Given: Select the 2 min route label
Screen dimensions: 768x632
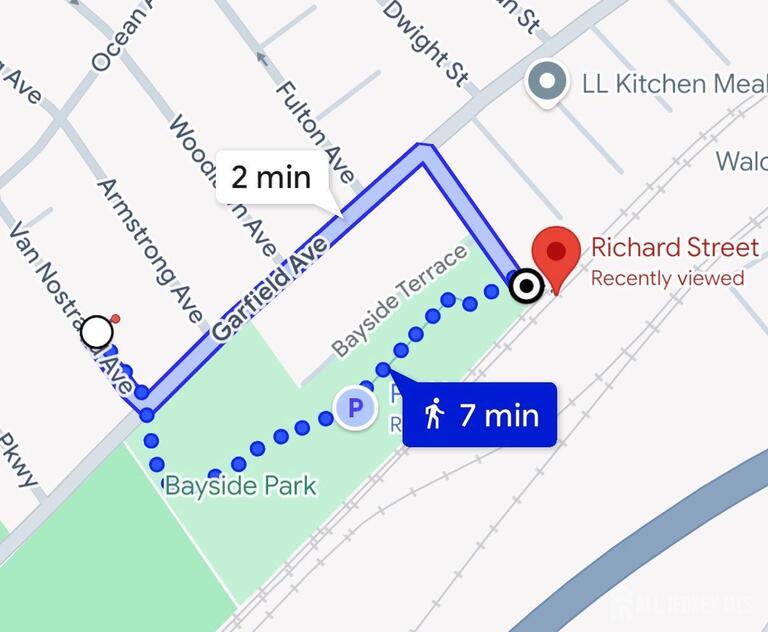Looking at the screenshot, I should coord(271,178).
